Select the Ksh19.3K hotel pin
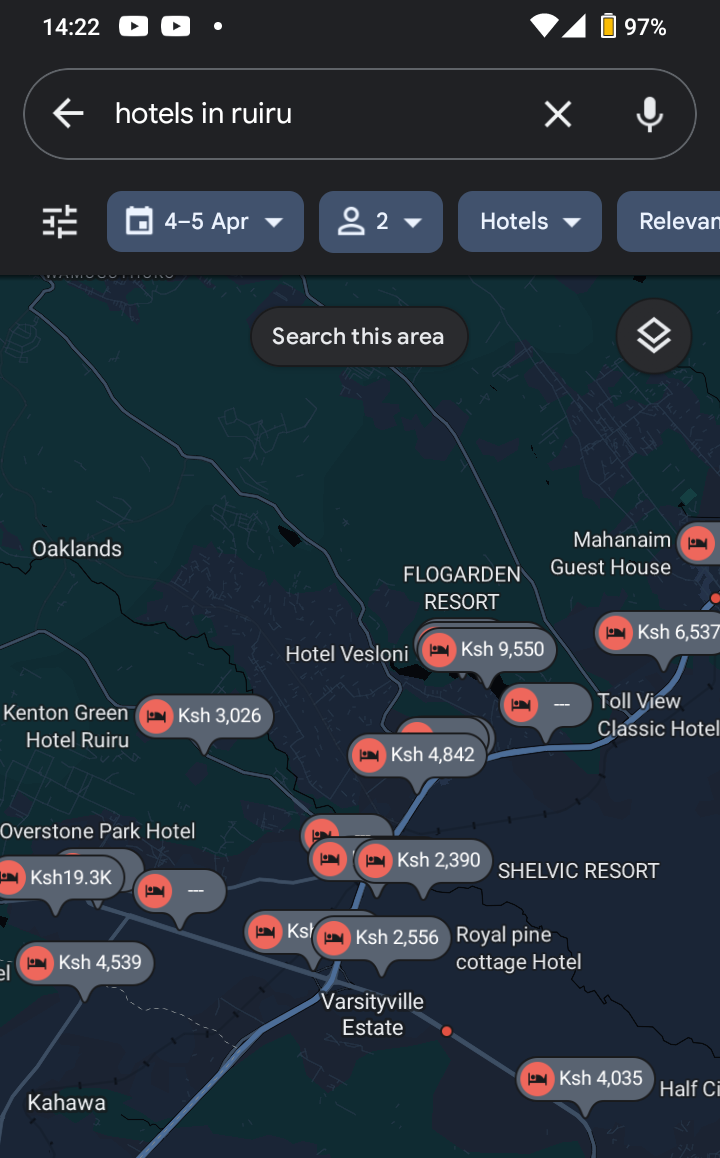Image resolution: width=720 pixels, height=1158 pixels. coord(58,878)
